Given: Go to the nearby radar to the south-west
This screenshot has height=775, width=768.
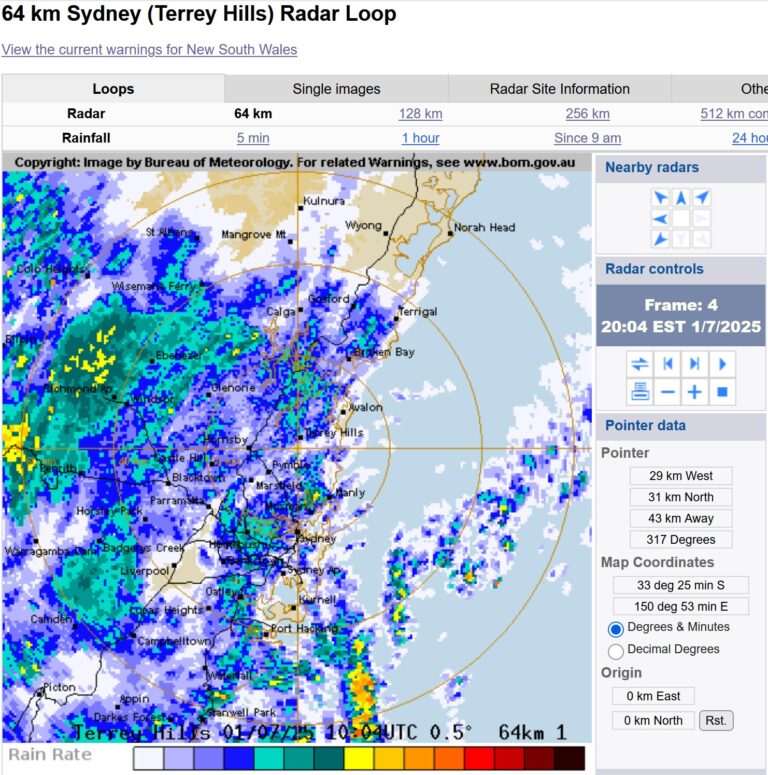Looking at the screenshot, I should tap(660, 239).
